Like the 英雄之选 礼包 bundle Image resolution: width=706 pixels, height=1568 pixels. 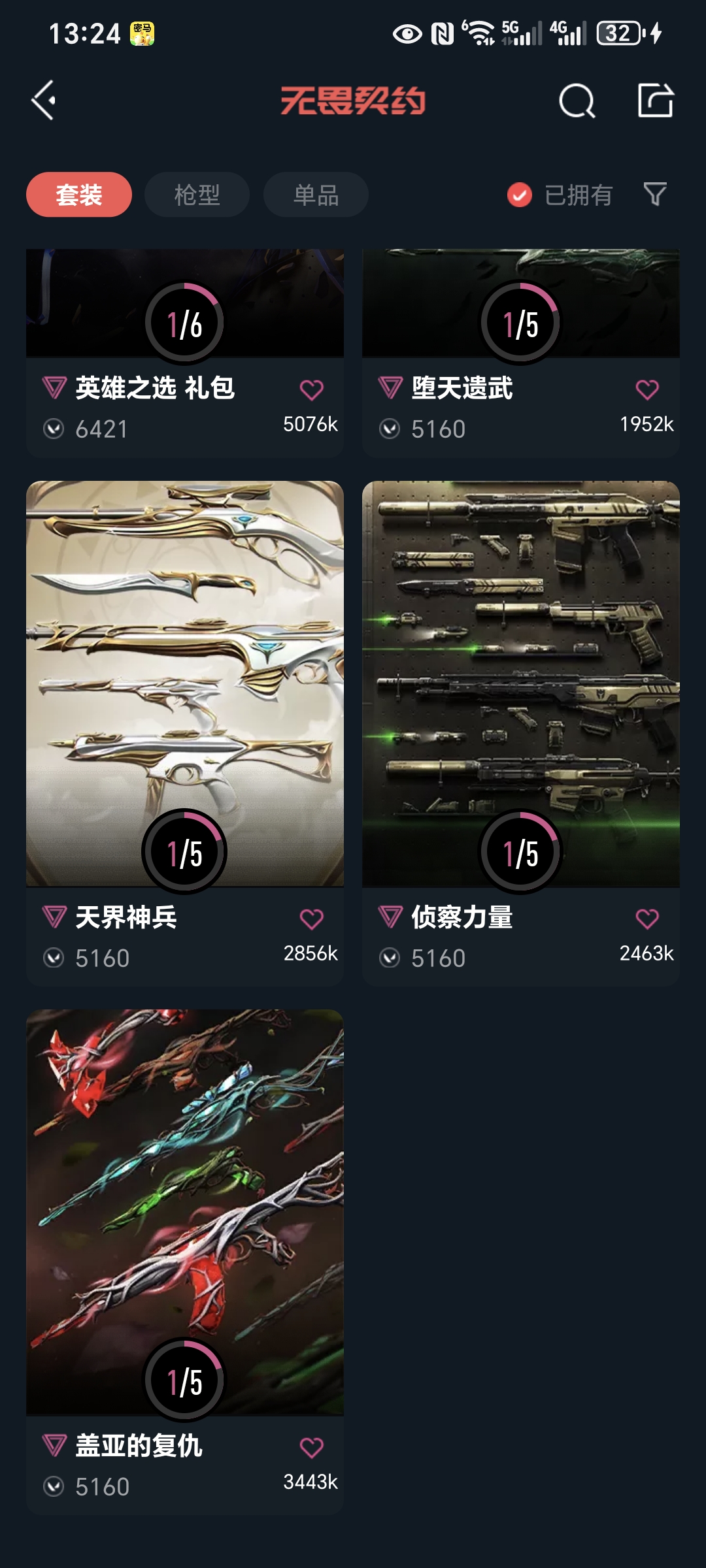coord(311,390)
